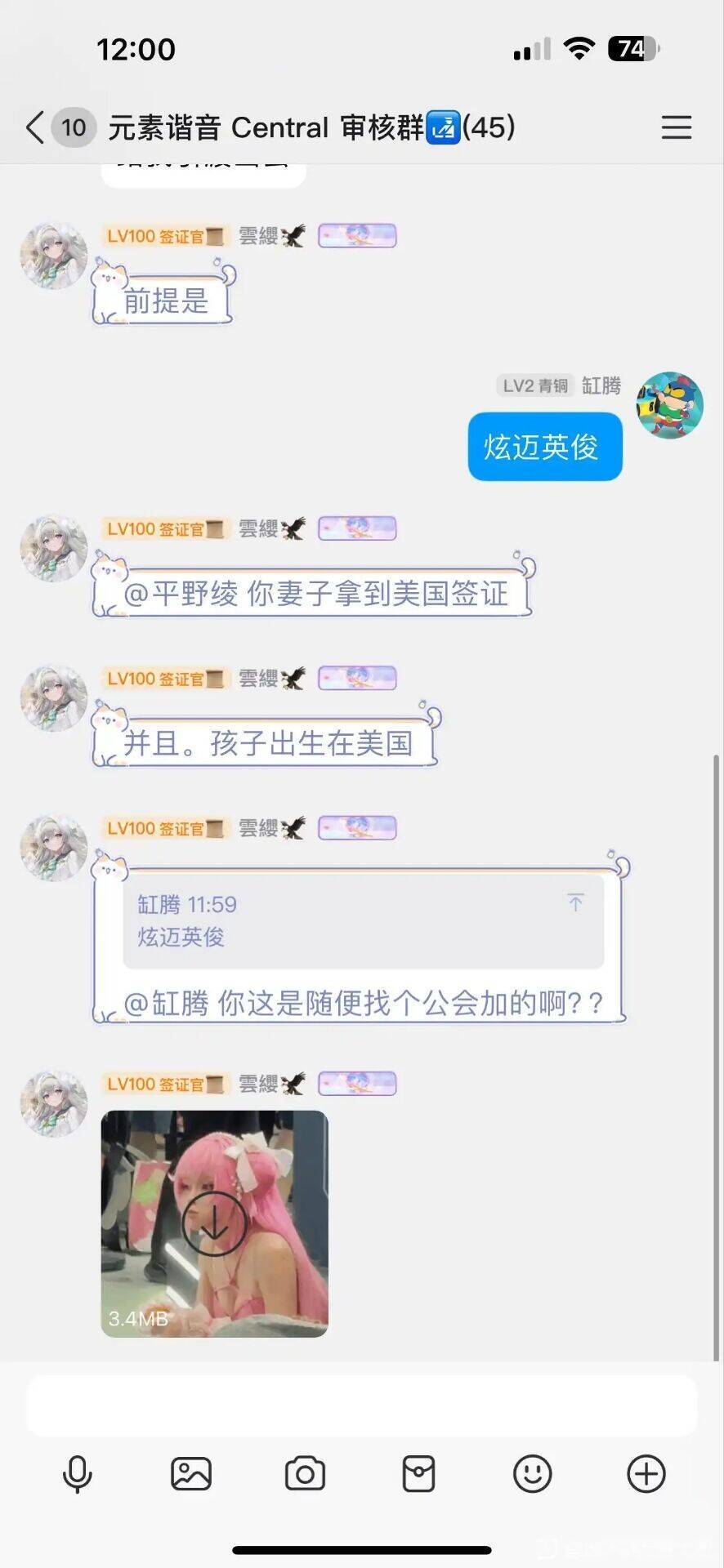
Task: Open the plus menu for more options
Action: coord(646,1474)
